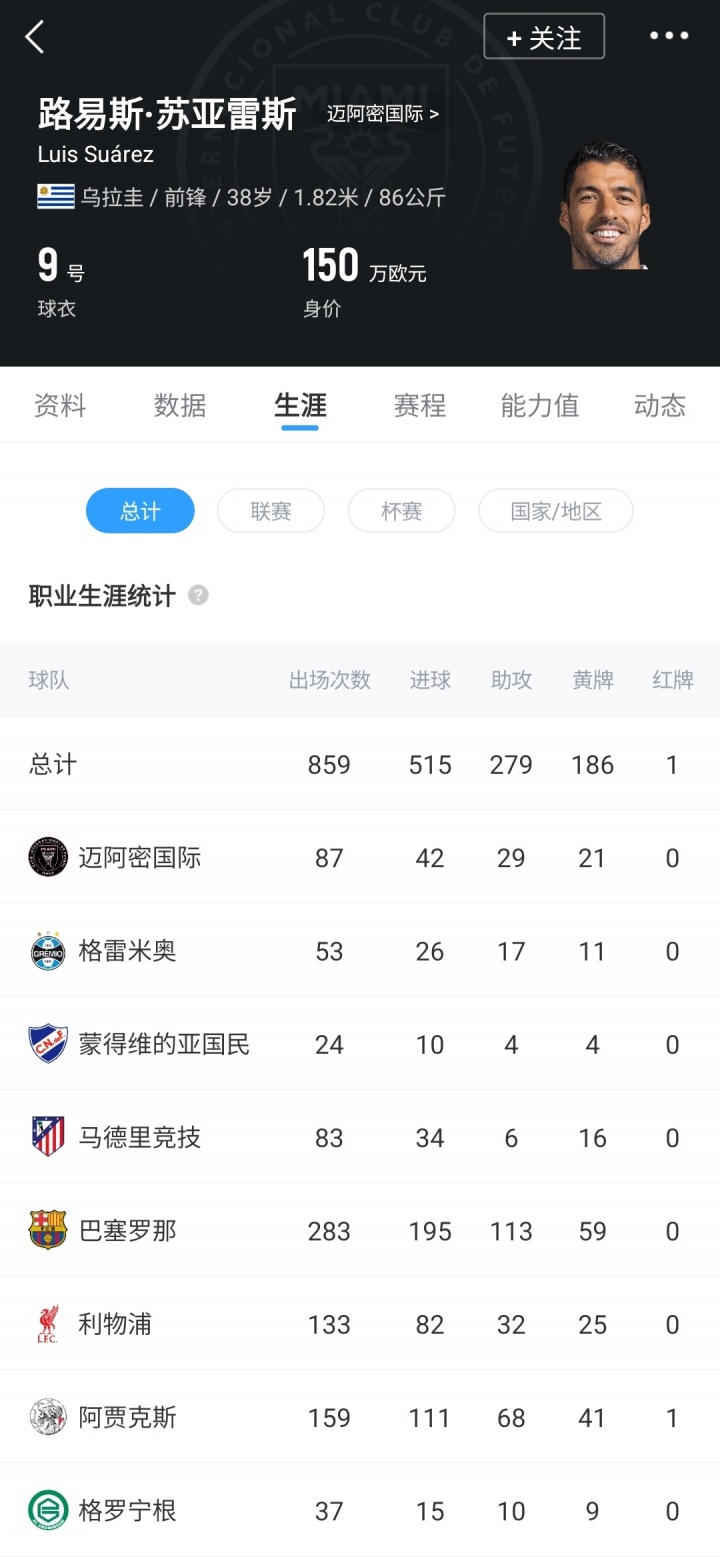Expand the 总计 filter options

click(140, 511)
